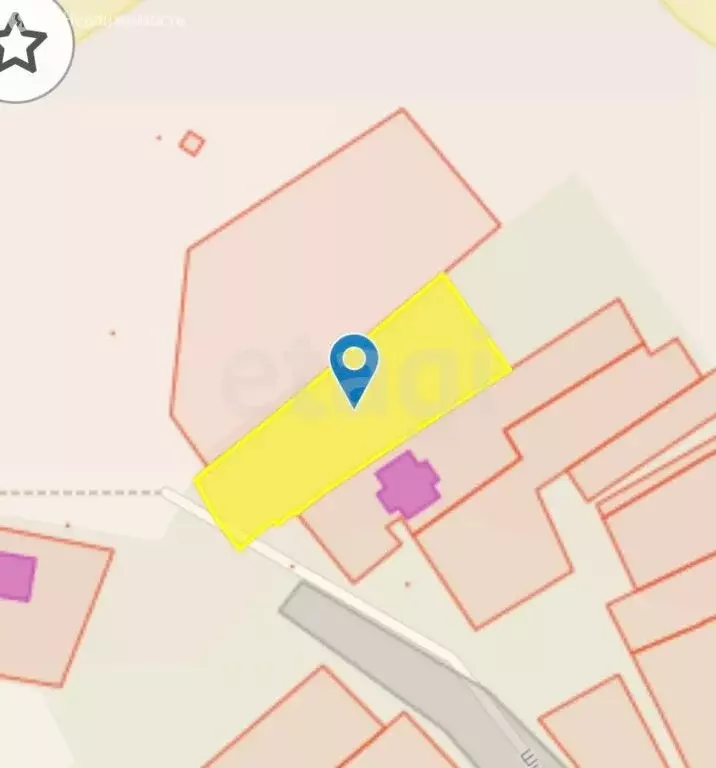Add this listing to favorites with the star
The height and width of the screenshot is (768, 716).
(x=22, y=44)
